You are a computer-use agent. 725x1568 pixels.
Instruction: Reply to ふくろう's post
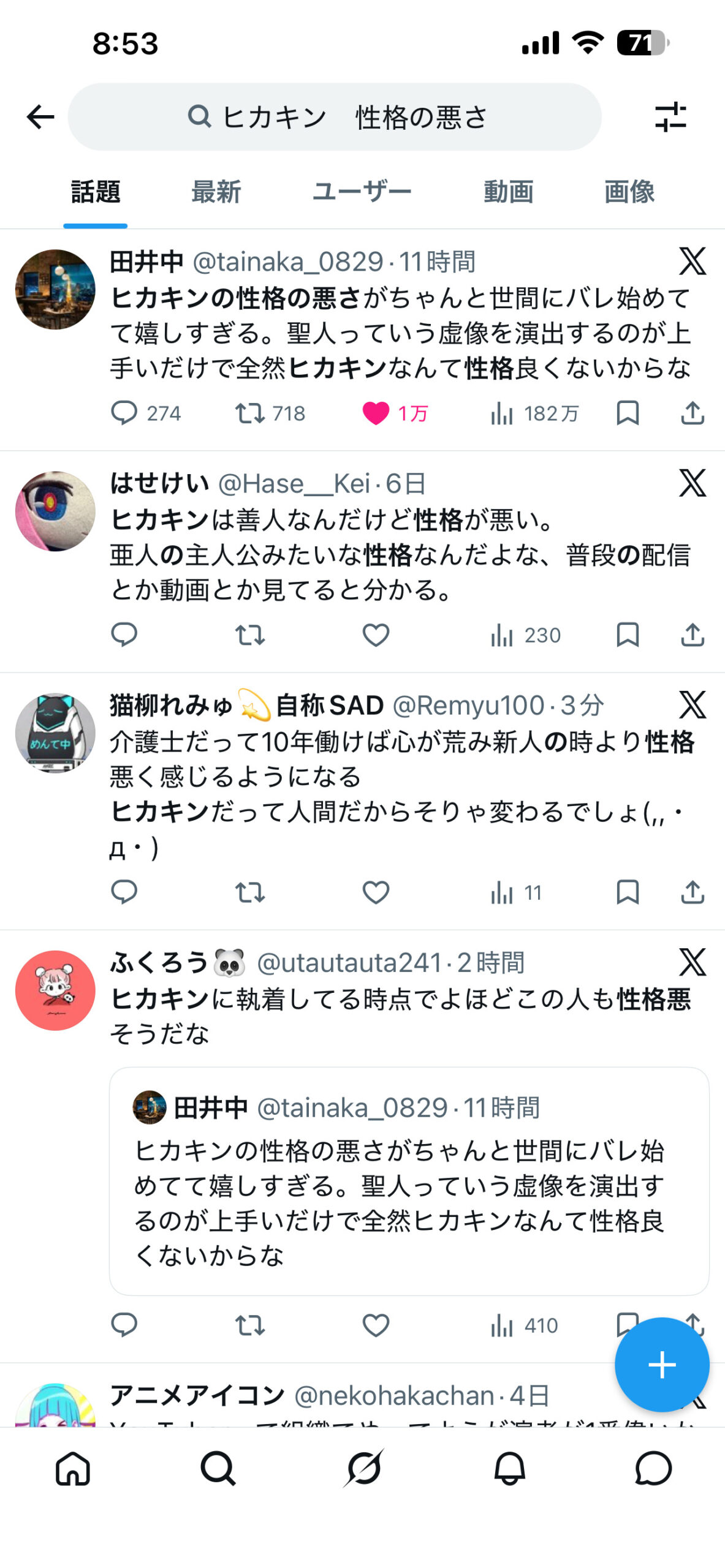[x=124, y=1325]
